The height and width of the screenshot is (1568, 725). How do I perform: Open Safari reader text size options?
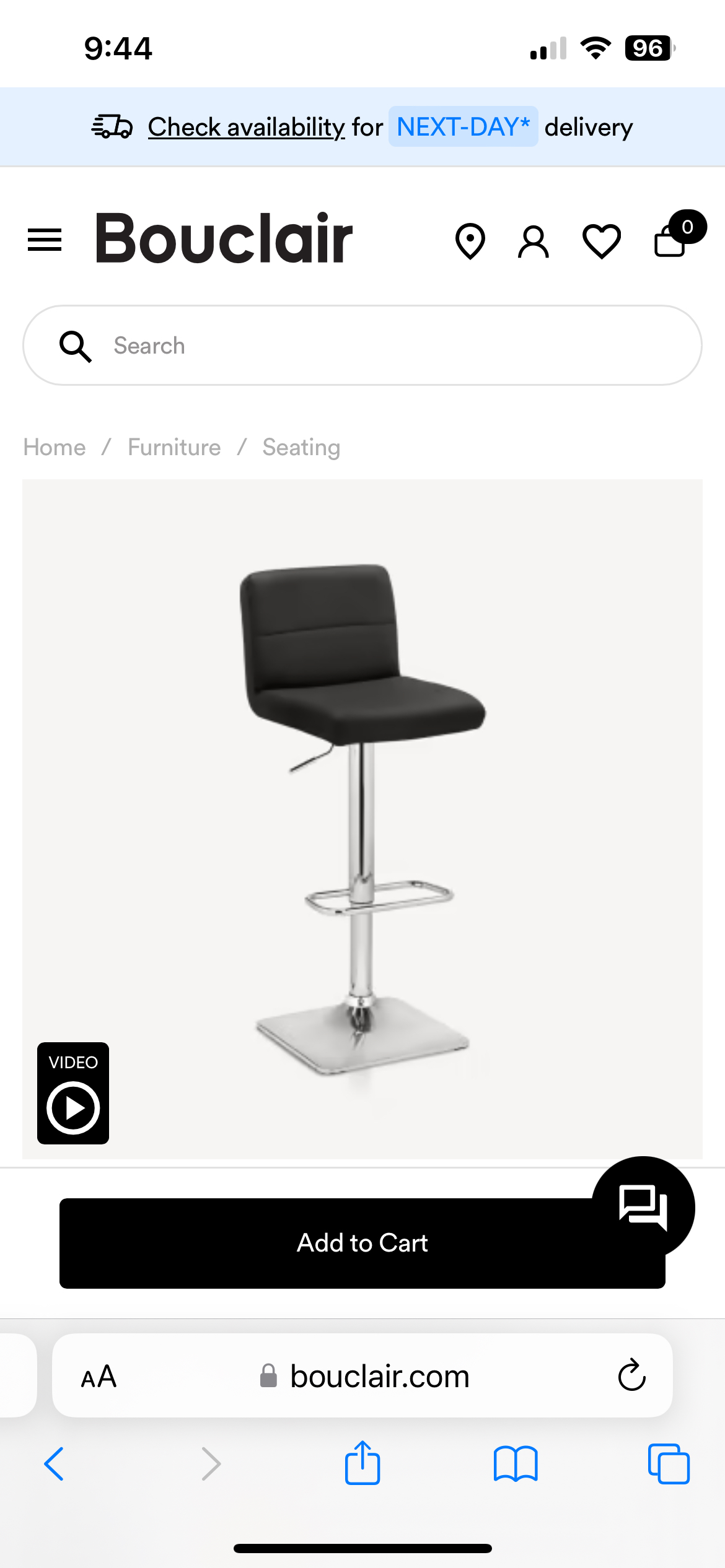tap(99, 1376)
